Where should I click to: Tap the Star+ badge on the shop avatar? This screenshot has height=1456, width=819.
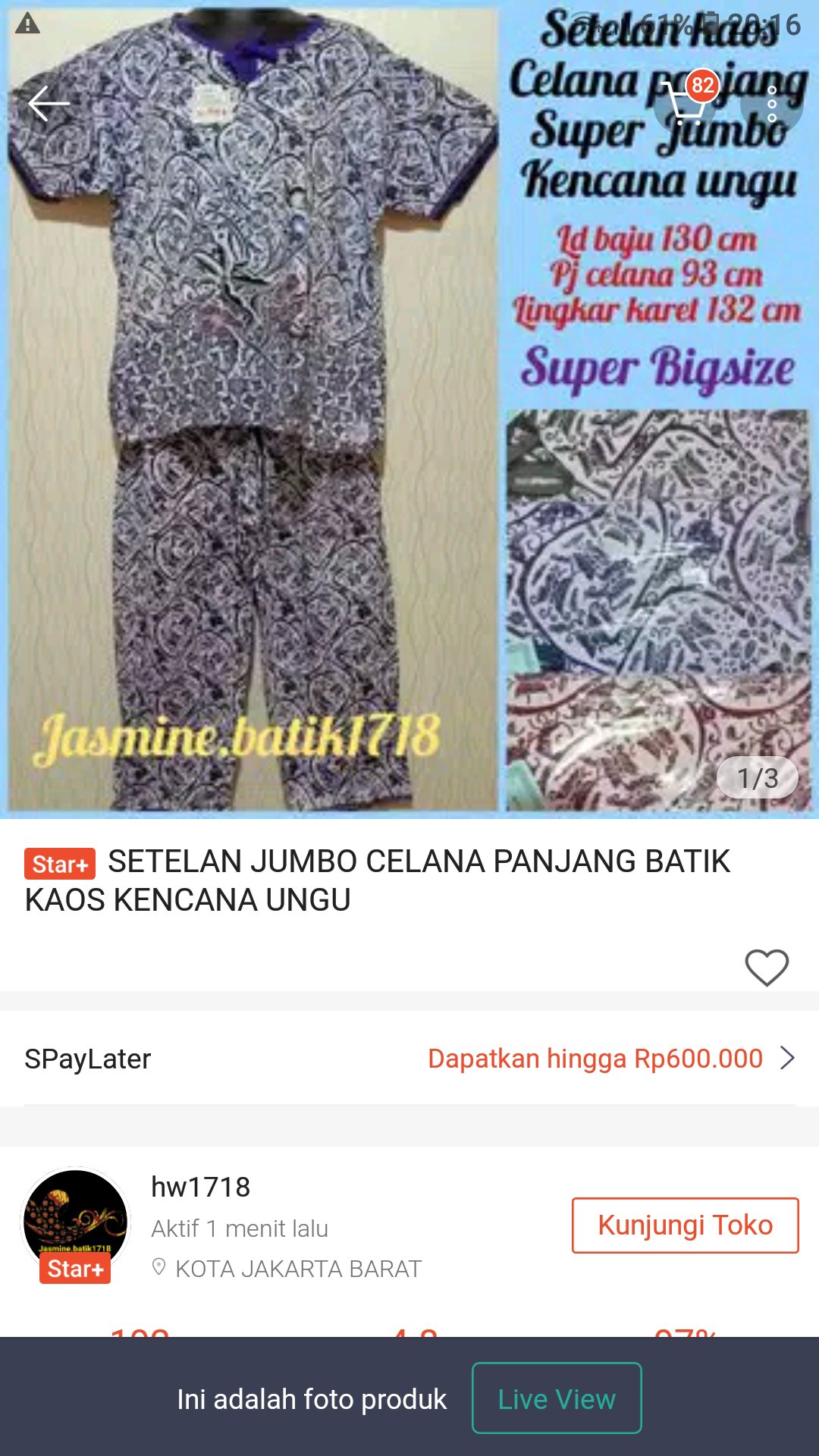74,1266
